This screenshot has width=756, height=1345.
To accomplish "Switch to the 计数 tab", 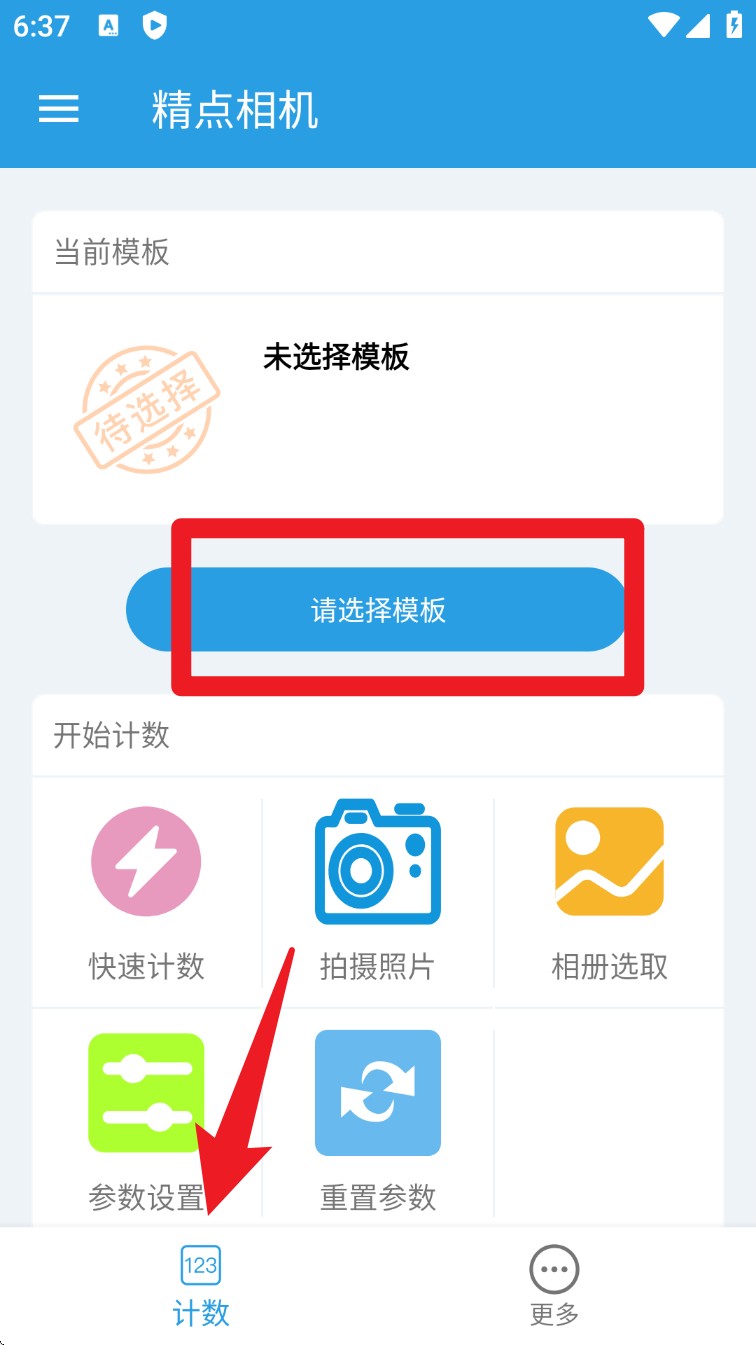I will [201, 1286].
